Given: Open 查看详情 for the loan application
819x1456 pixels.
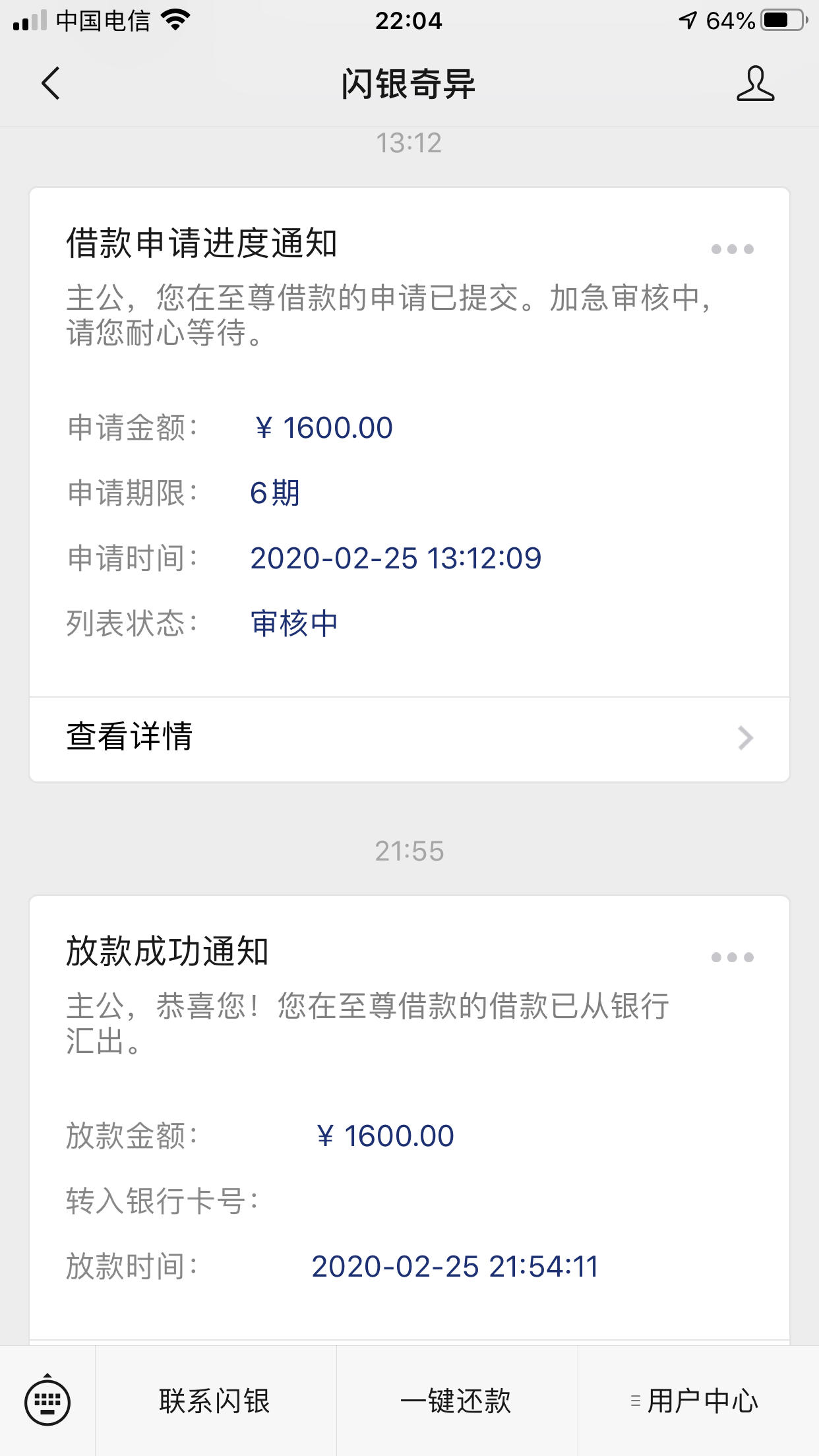Looking at the screenshot, I should pos(409,739).
